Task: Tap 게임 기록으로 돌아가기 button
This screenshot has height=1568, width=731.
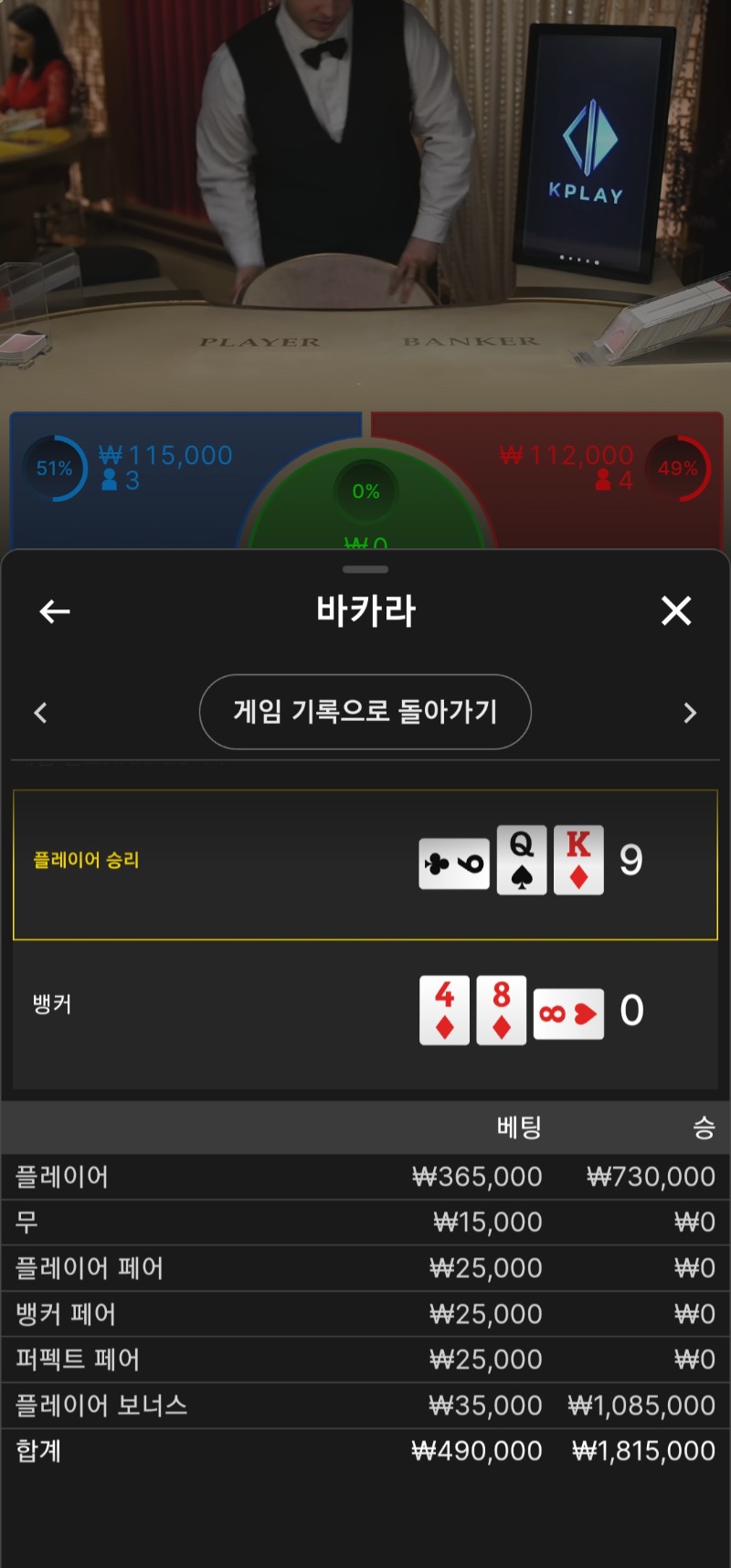Action: [365, 712]
